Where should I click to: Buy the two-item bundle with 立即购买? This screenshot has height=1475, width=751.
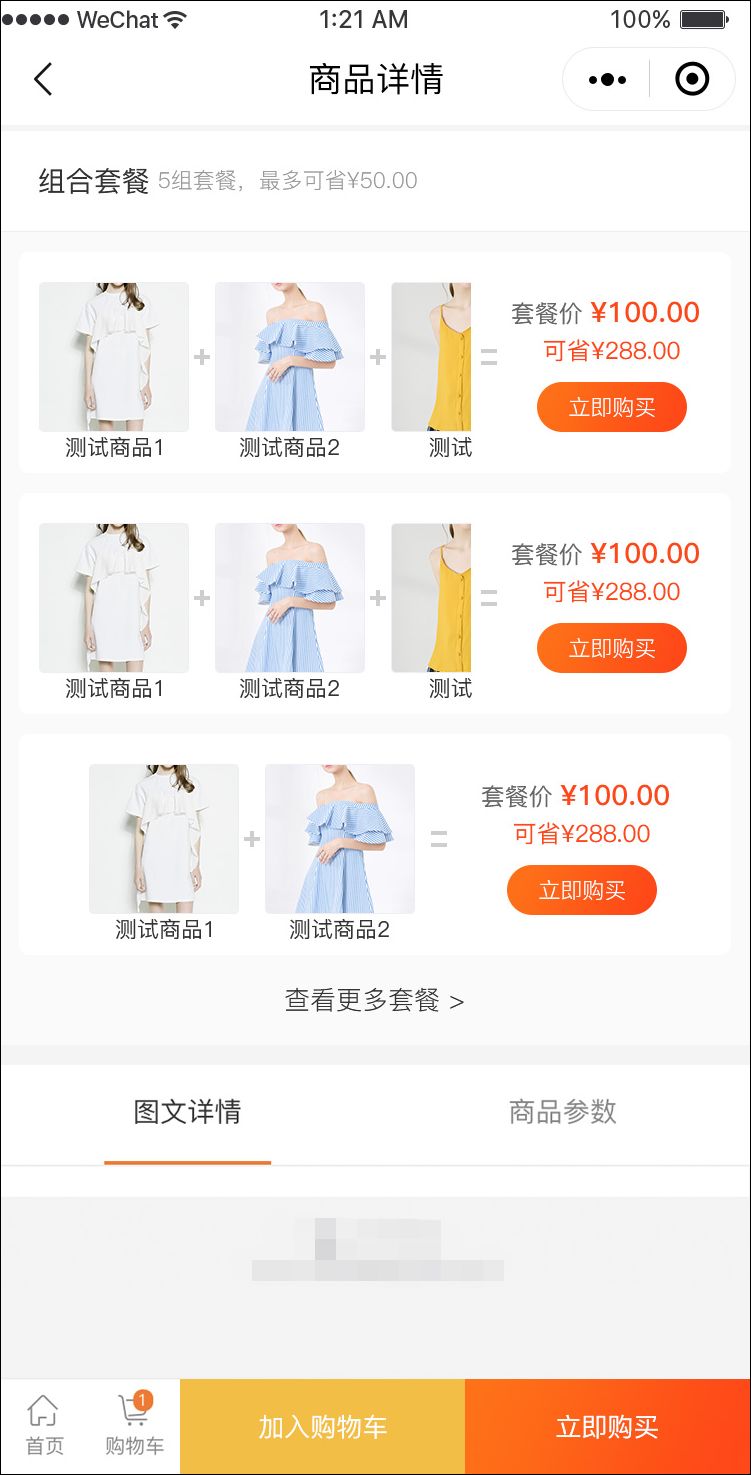pyautogui.click(x=581, y=890)
